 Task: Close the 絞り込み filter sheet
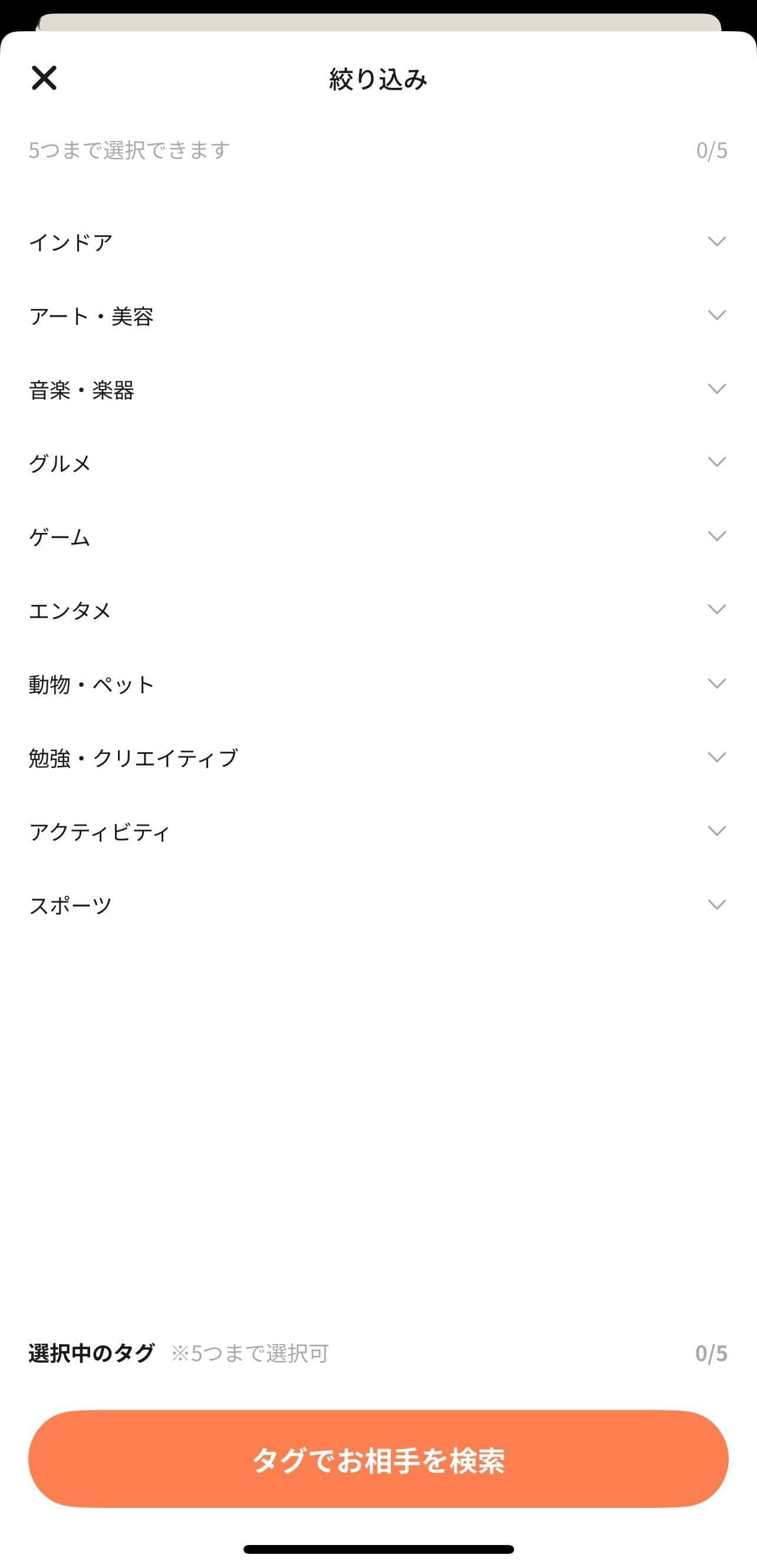(x=44, y=78)
